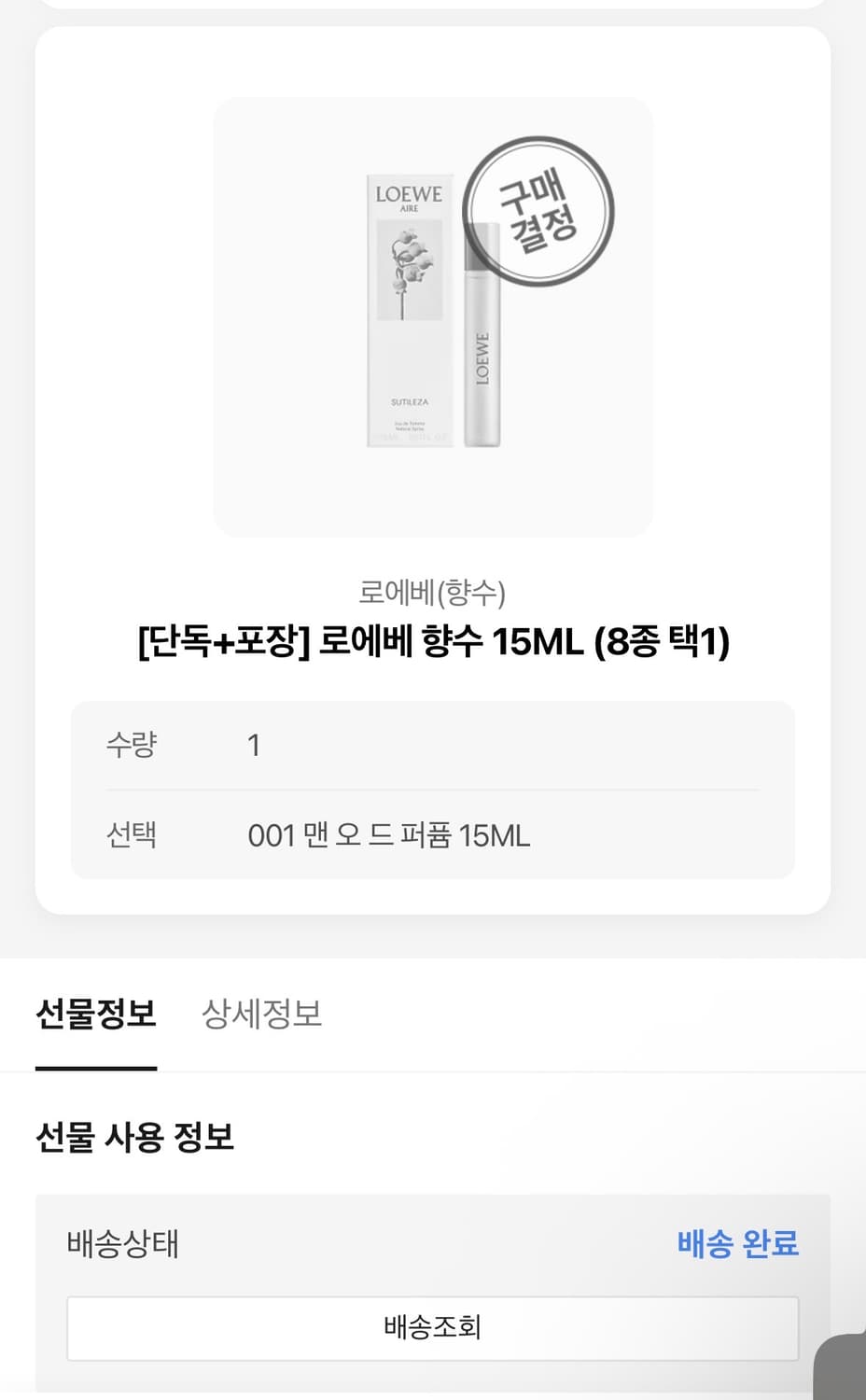Screen dimensions: 866x1400
Task: Tap the white product info card
Action: [x=432, y=467]
